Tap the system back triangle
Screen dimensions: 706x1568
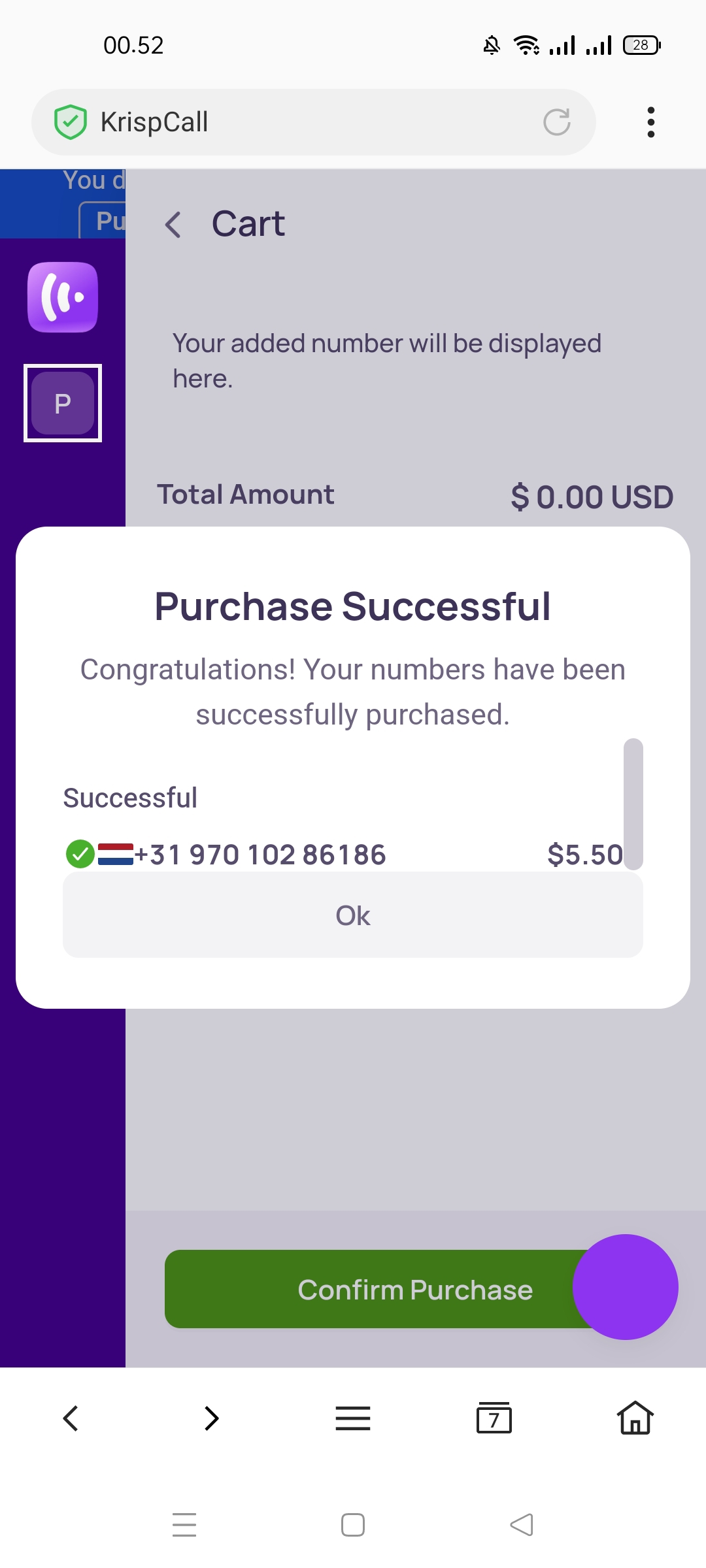(522, 1525)
